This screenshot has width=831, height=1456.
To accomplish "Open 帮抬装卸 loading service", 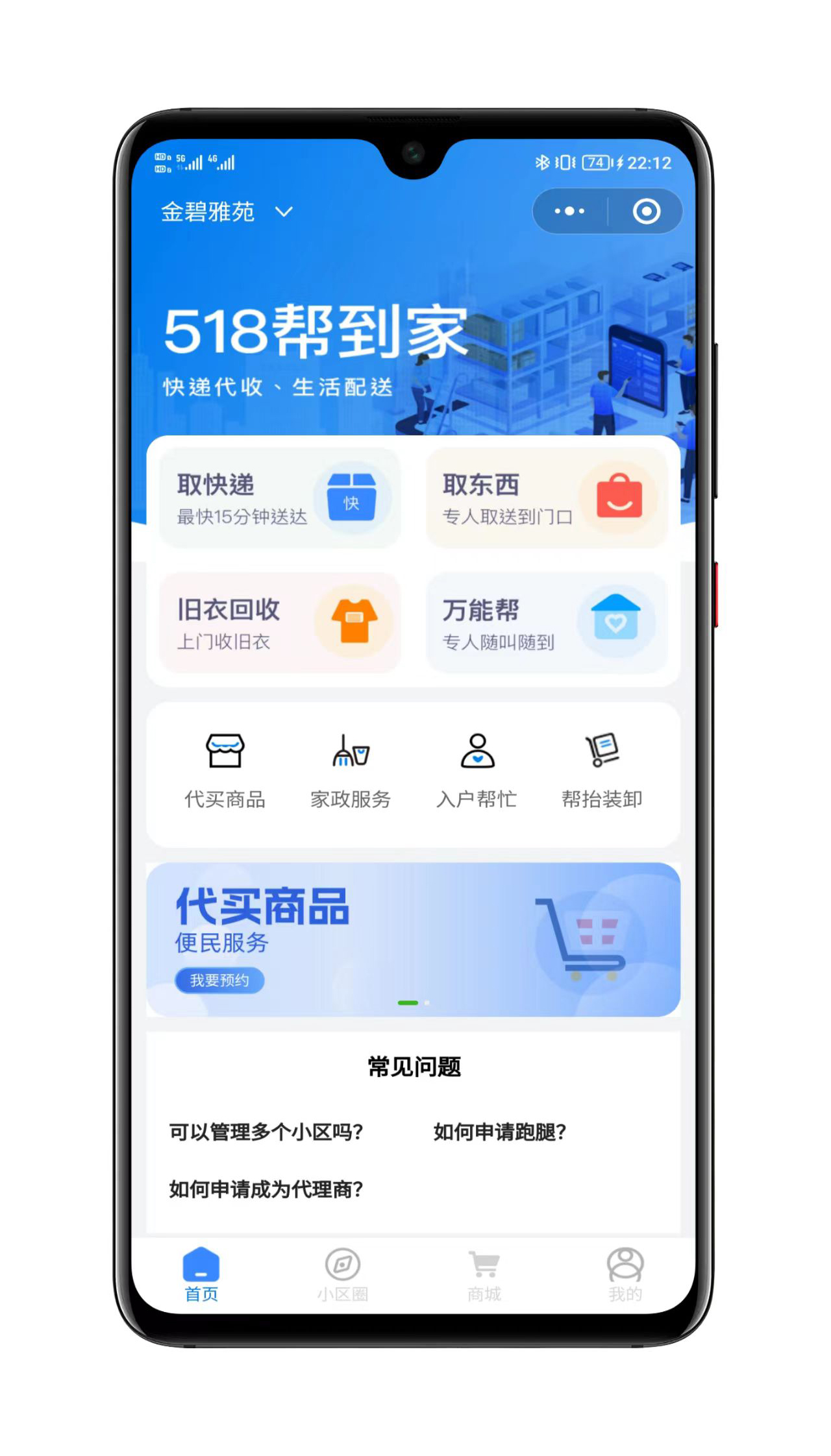I will (x=602, y=770).
